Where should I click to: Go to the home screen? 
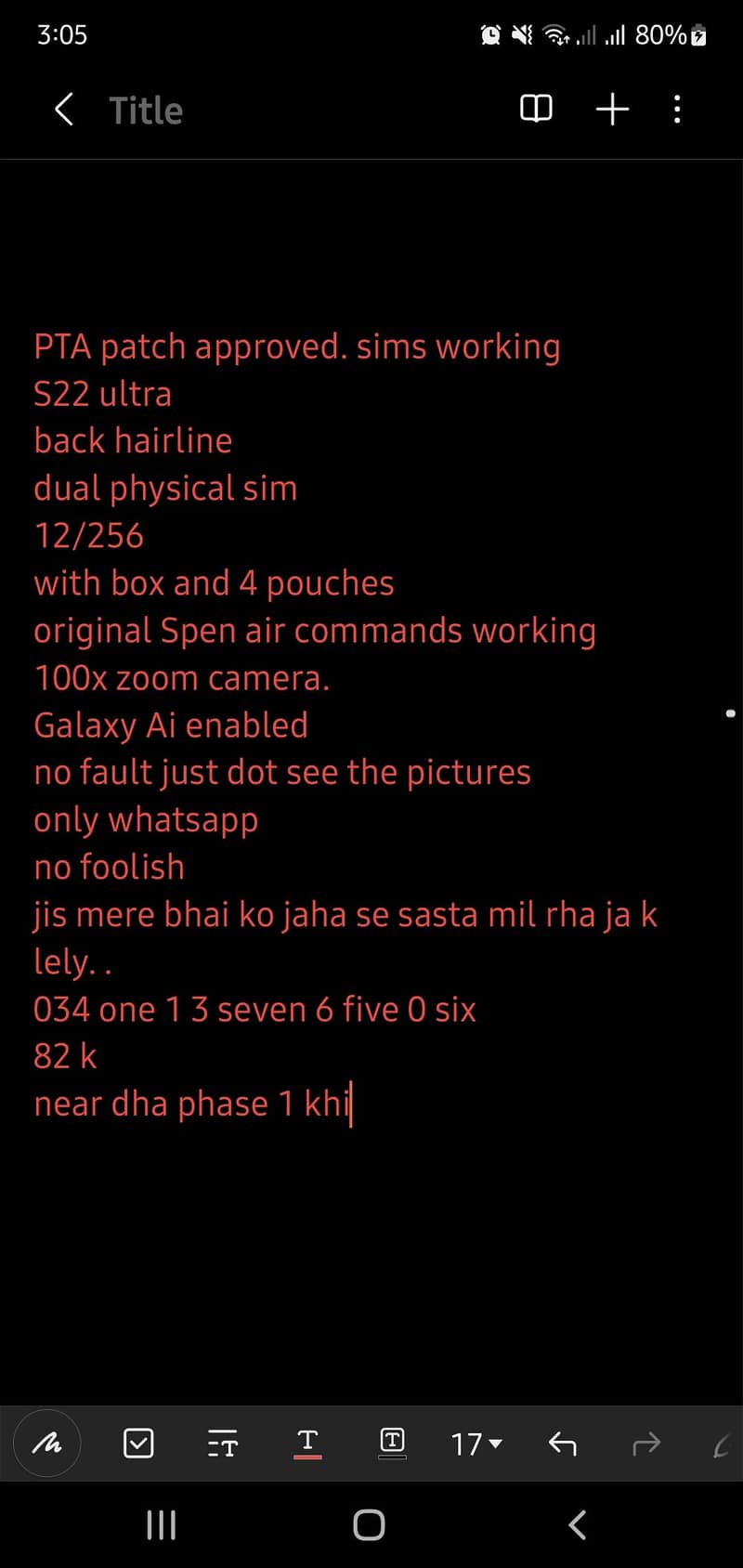point(369,1524)
